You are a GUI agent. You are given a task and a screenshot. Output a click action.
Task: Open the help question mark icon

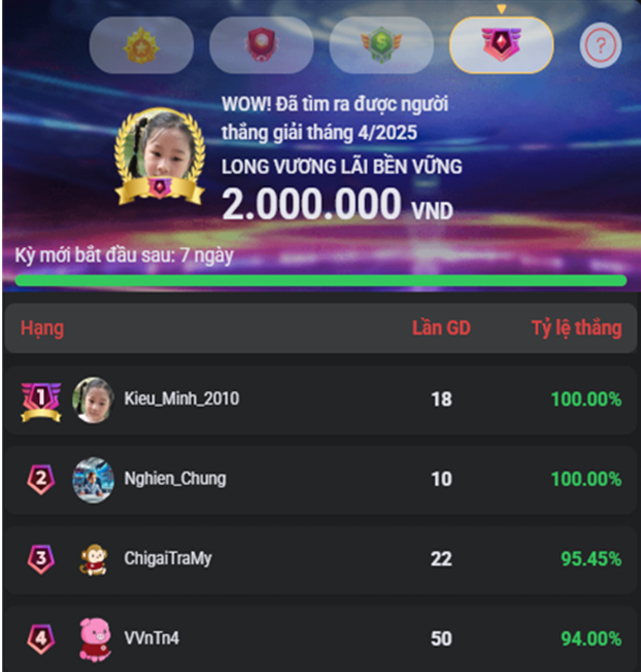[601, 46]
